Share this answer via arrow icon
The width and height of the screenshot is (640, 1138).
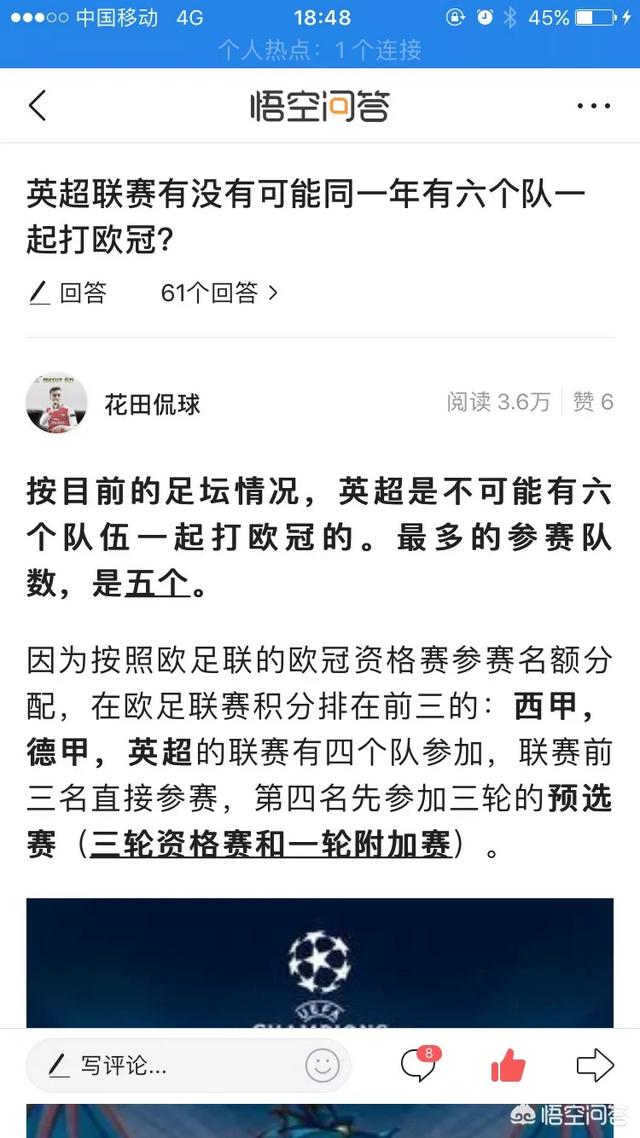pos(595,1064)
